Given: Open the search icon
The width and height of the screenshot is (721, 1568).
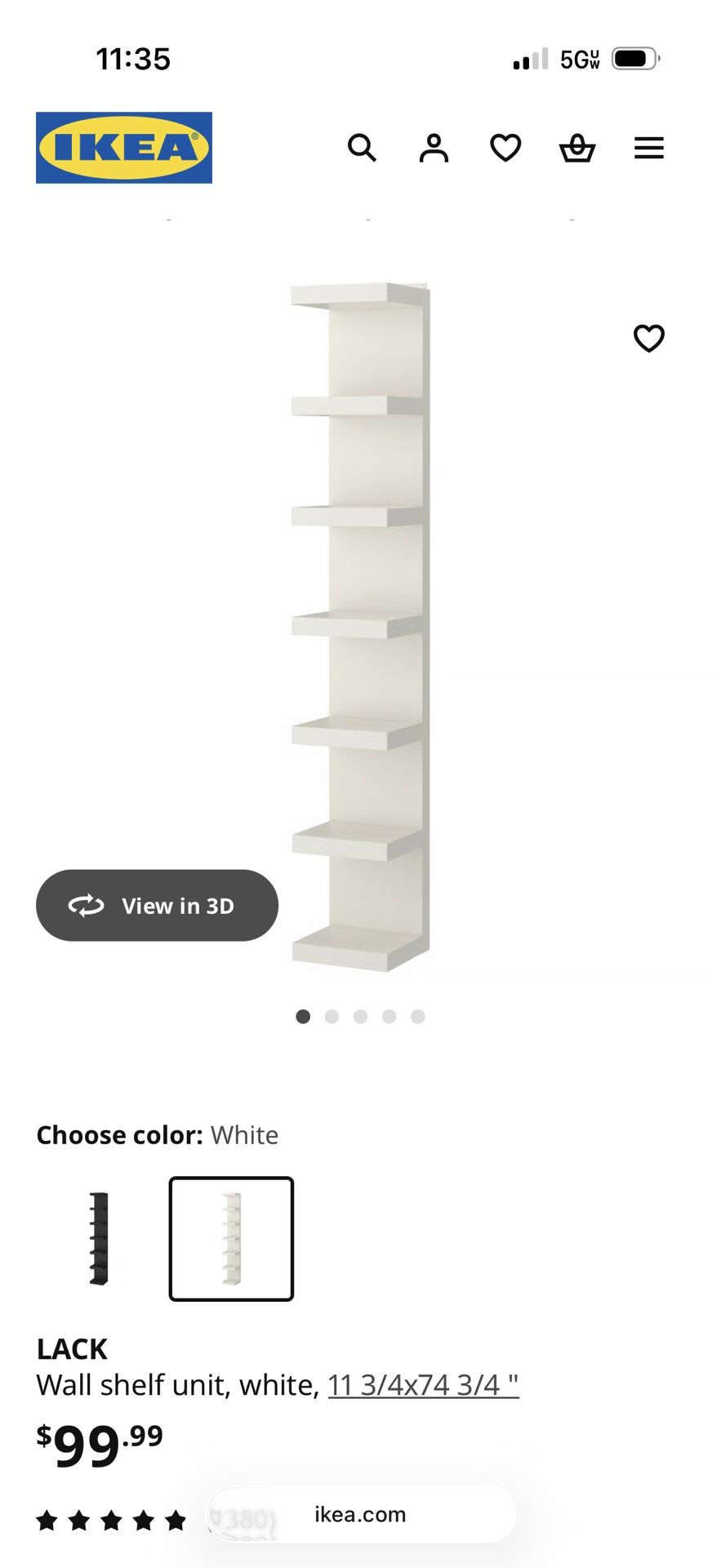Looking at the screenshot, I should [362, 148].
